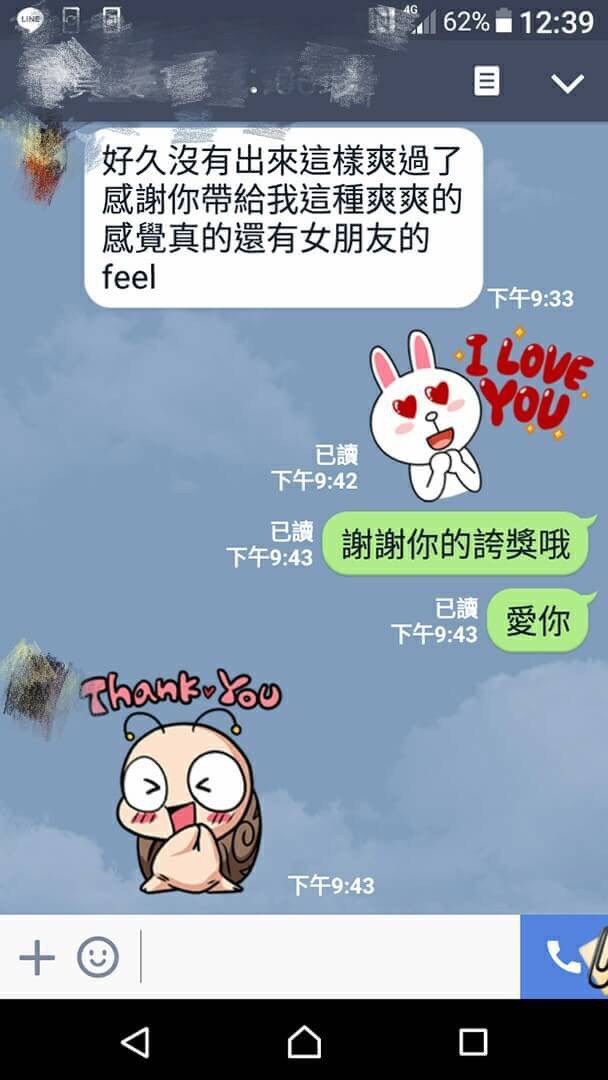Open the plus attachment menu

point(37,957)
